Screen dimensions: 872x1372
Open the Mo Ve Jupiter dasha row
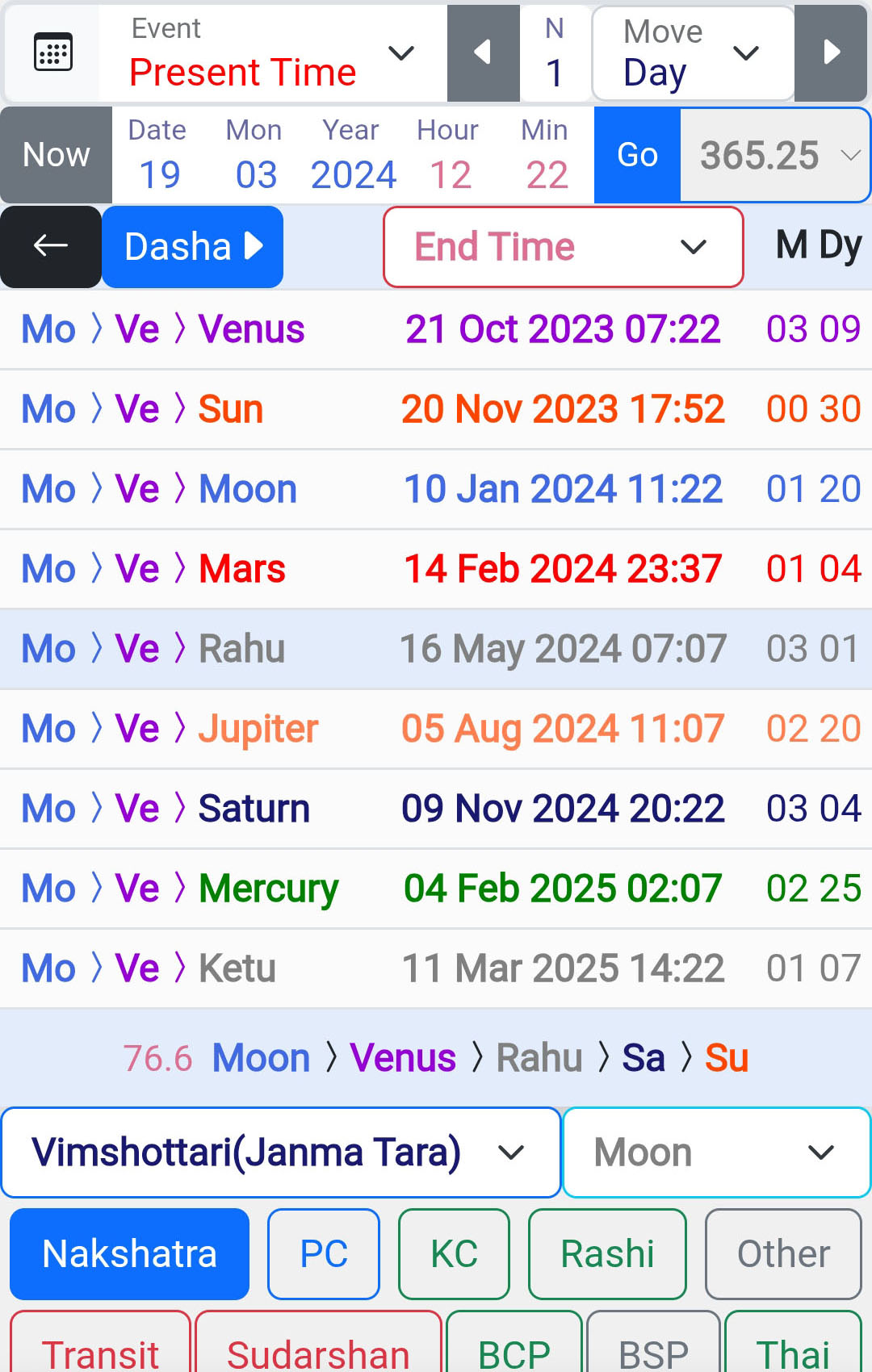(x=436, y=729)
